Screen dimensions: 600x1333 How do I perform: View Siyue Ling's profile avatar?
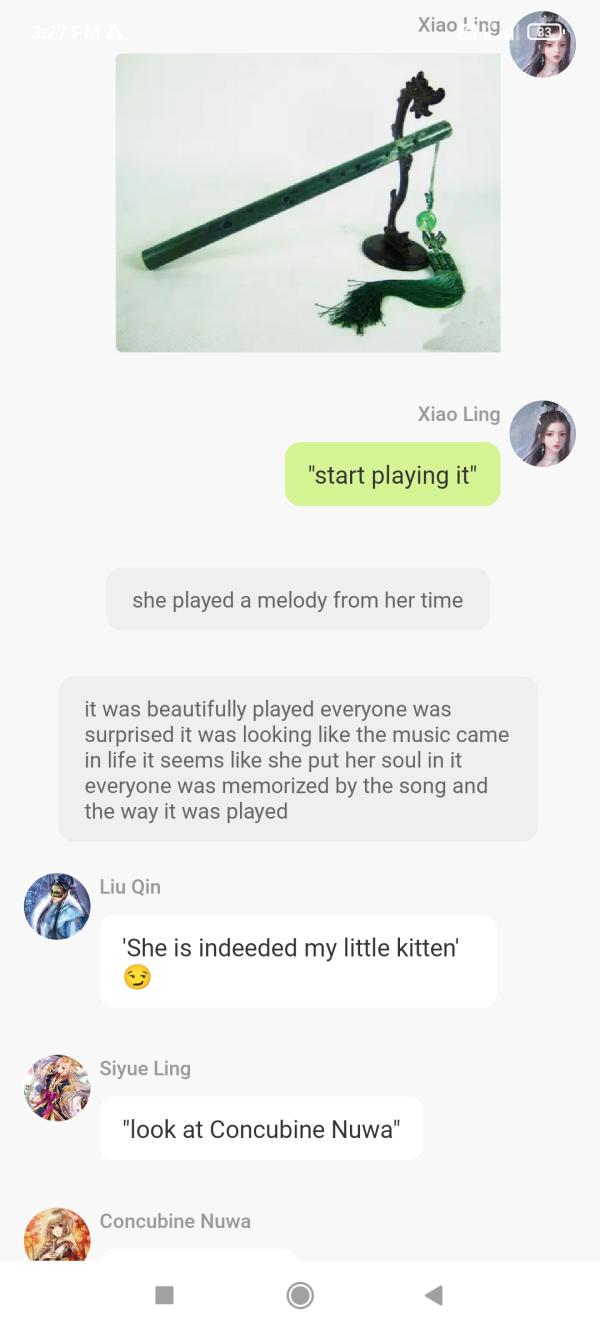(57, 1087)
